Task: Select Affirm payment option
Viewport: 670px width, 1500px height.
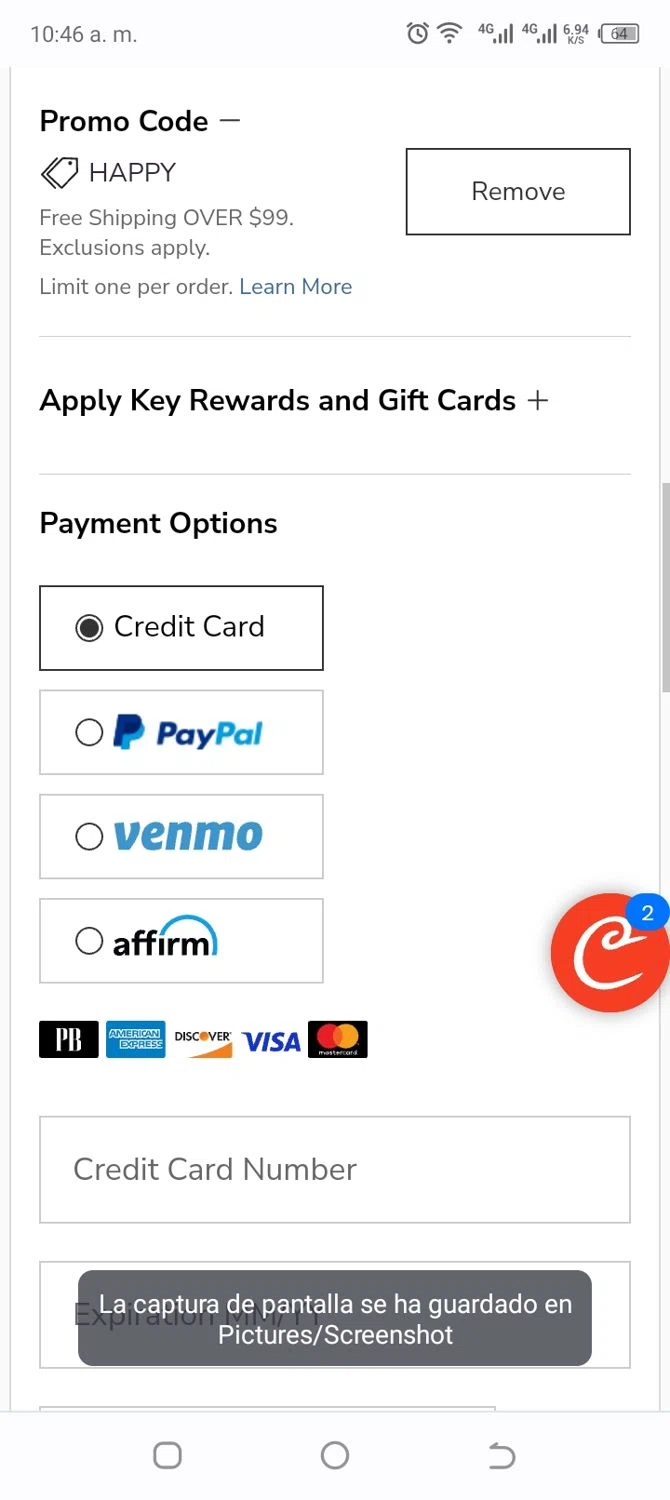Action: [x=90, y=941]
